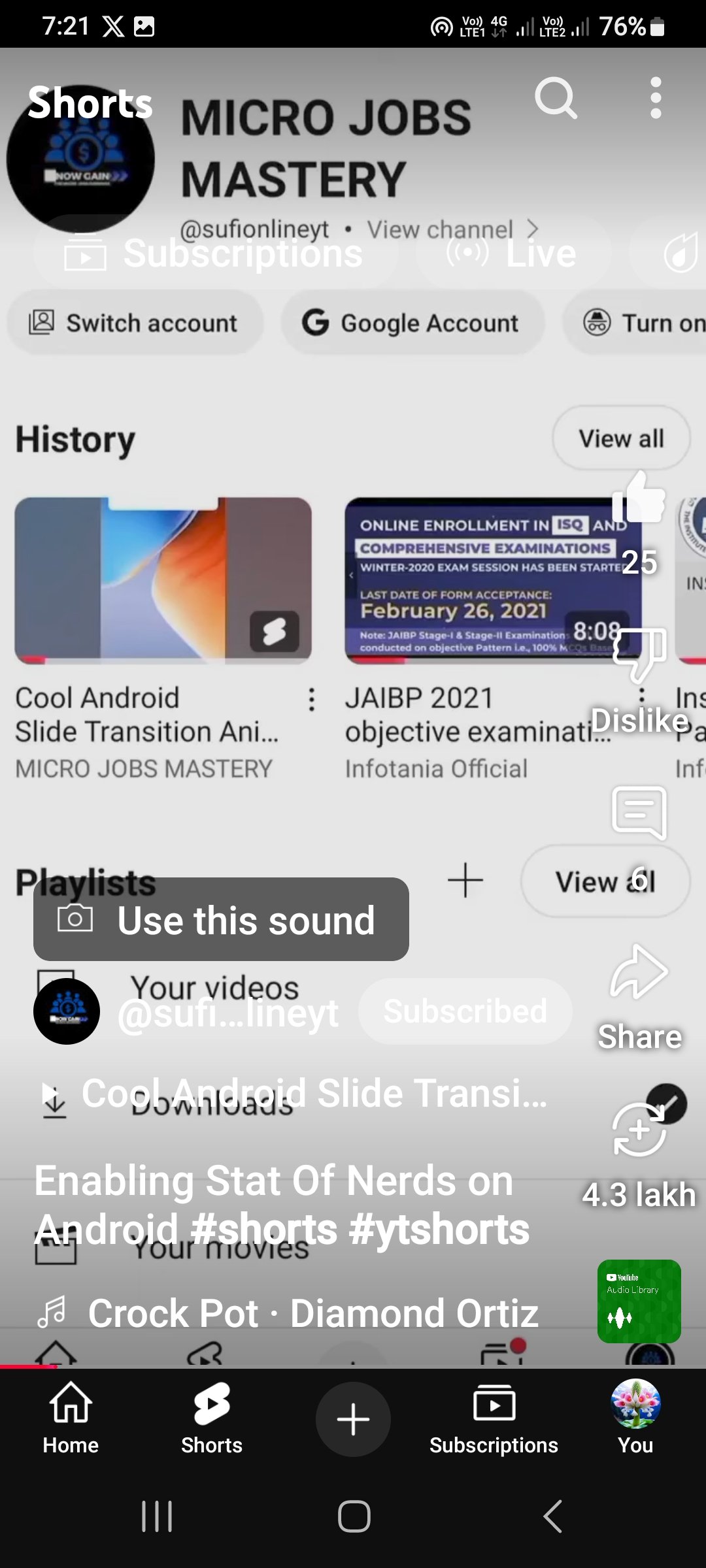Remix this Short
The width and height of the screenshot is (706, 1568).
639,1129
